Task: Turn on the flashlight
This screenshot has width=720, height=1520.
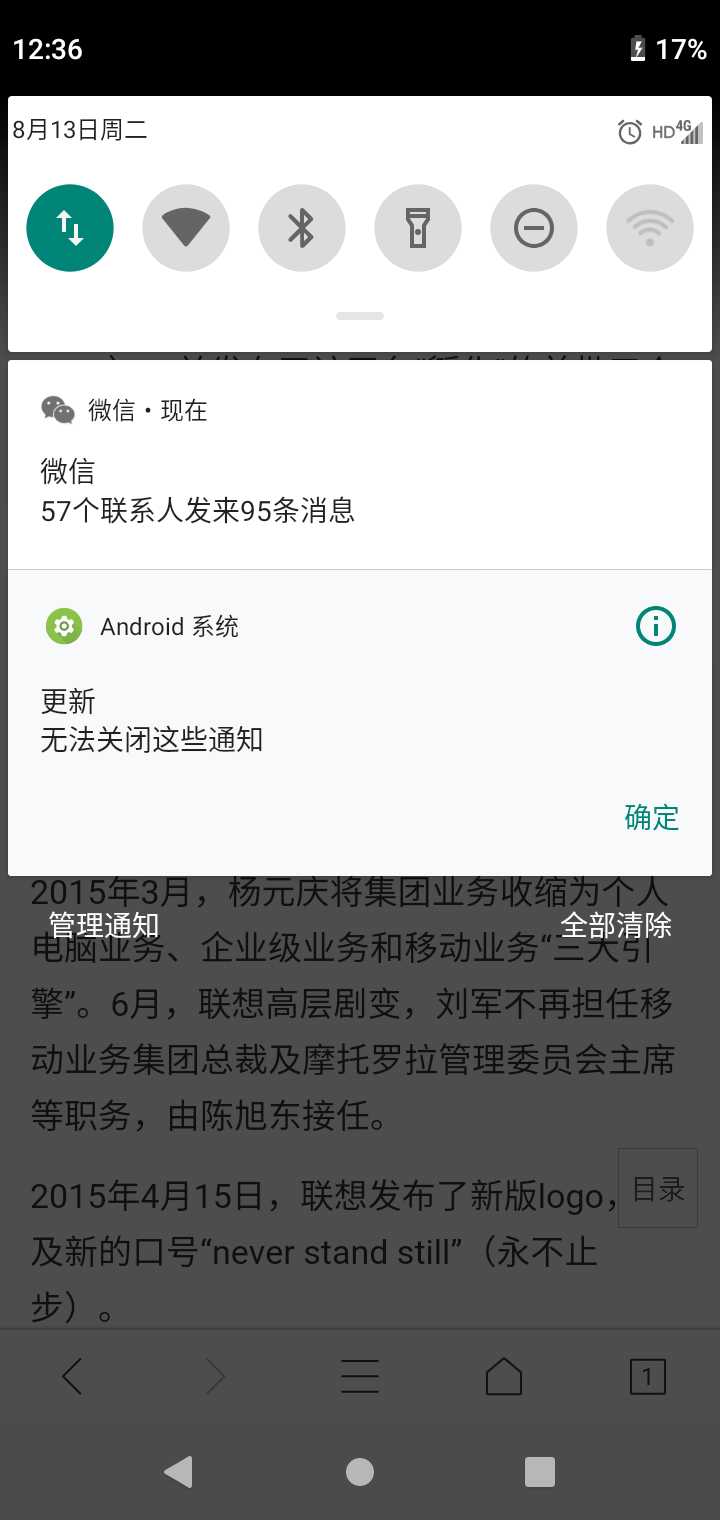Action: [x=418, y=228]
